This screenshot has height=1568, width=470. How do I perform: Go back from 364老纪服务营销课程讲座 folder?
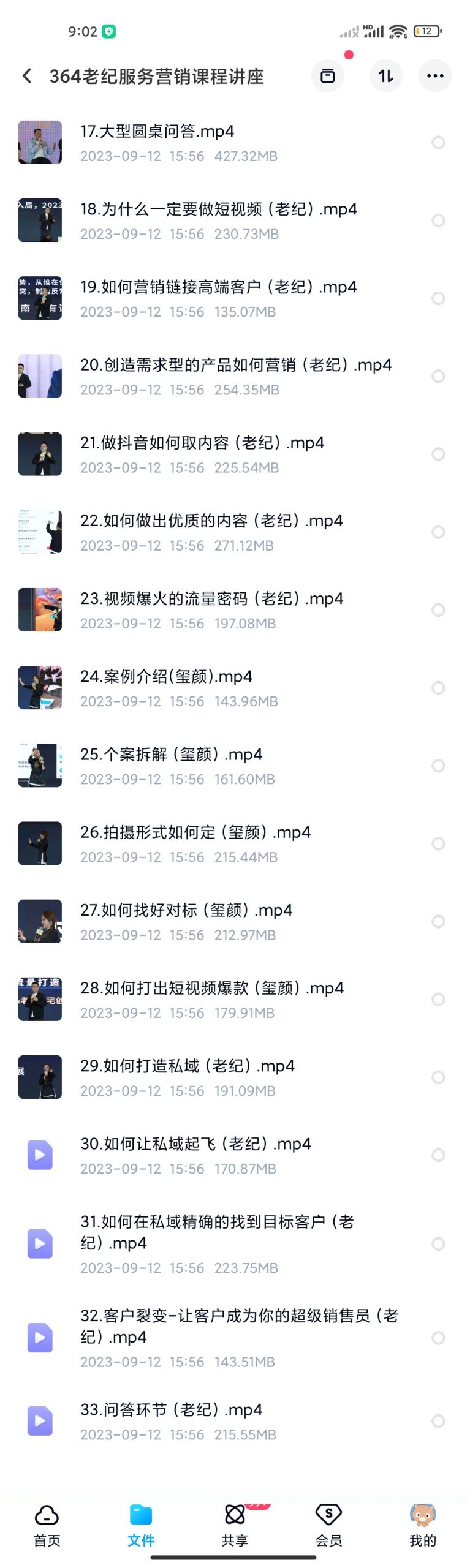27,76
